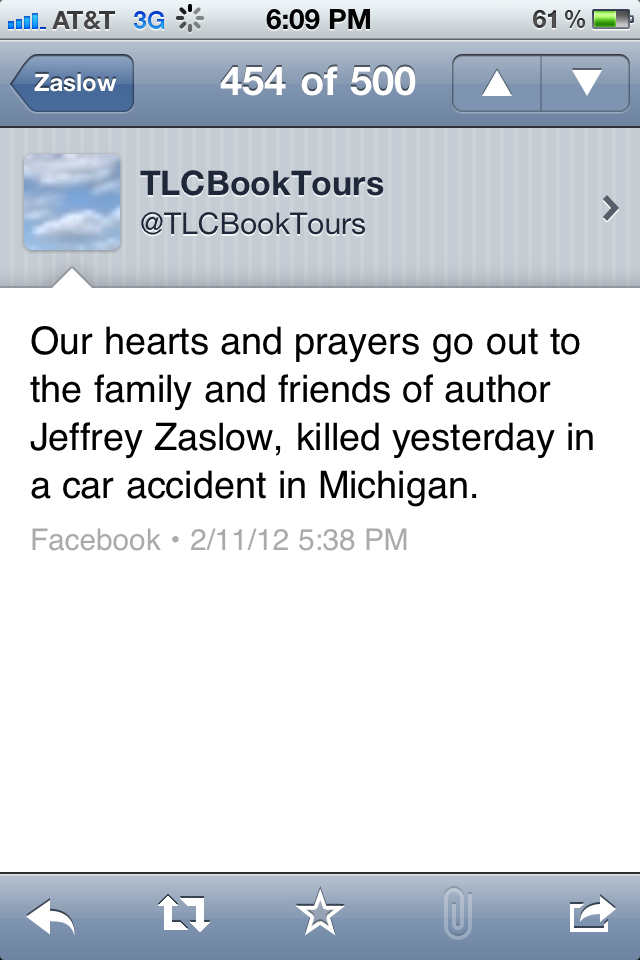Retweet the TLCBookTours post
The height and width of the screenshot is (960, 640).
184,914
